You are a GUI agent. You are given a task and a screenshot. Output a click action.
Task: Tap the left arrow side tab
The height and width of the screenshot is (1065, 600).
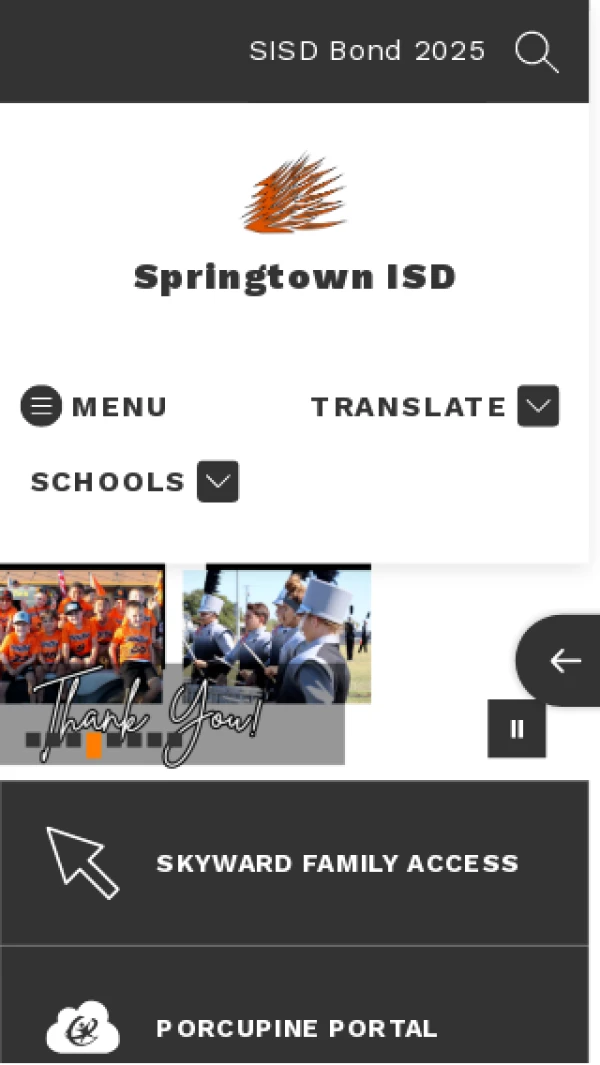[x=564, y=661]
